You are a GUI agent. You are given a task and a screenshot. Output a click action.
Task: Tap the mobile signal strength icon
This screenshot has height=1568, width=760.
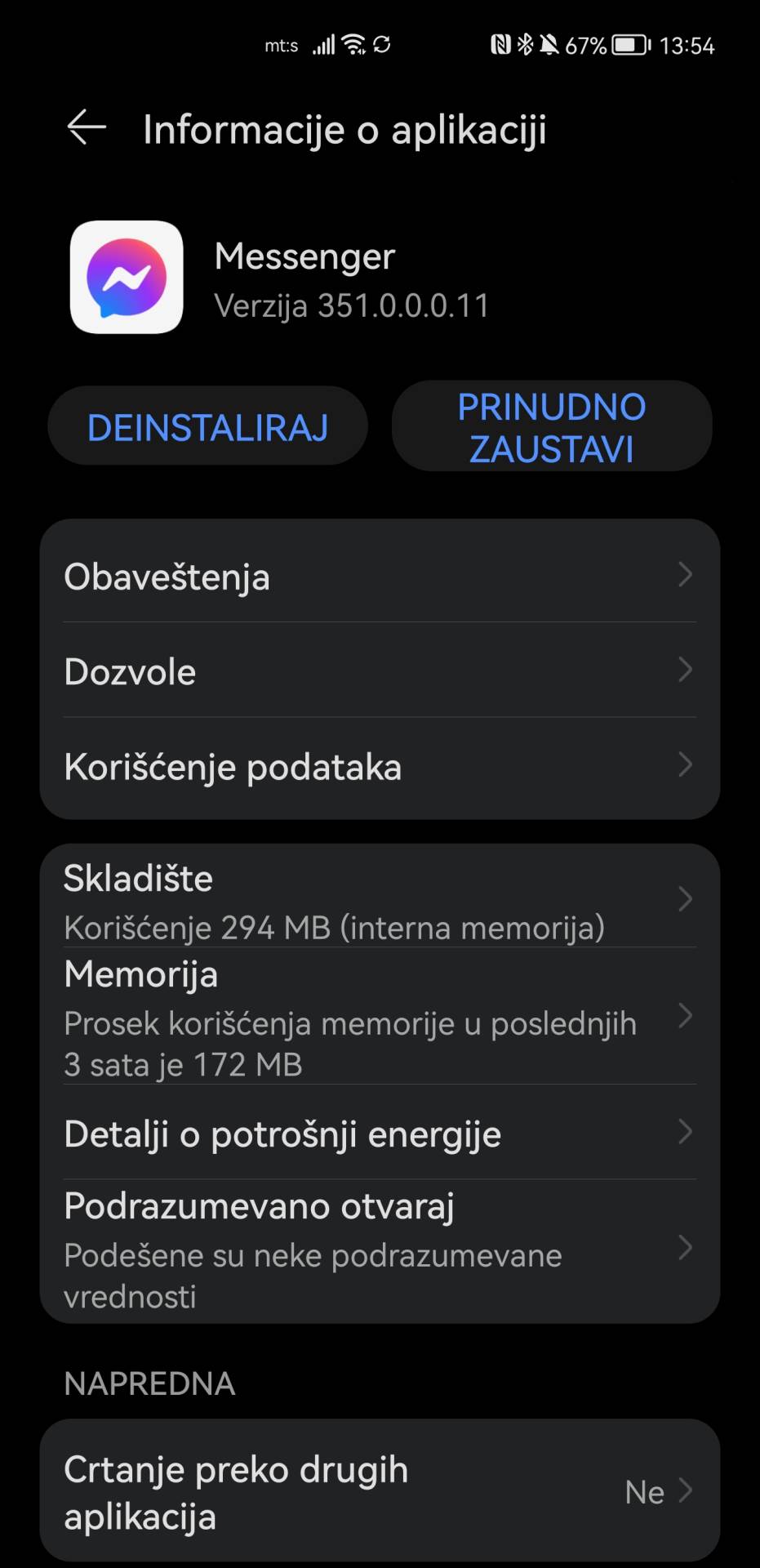(323, 45)
